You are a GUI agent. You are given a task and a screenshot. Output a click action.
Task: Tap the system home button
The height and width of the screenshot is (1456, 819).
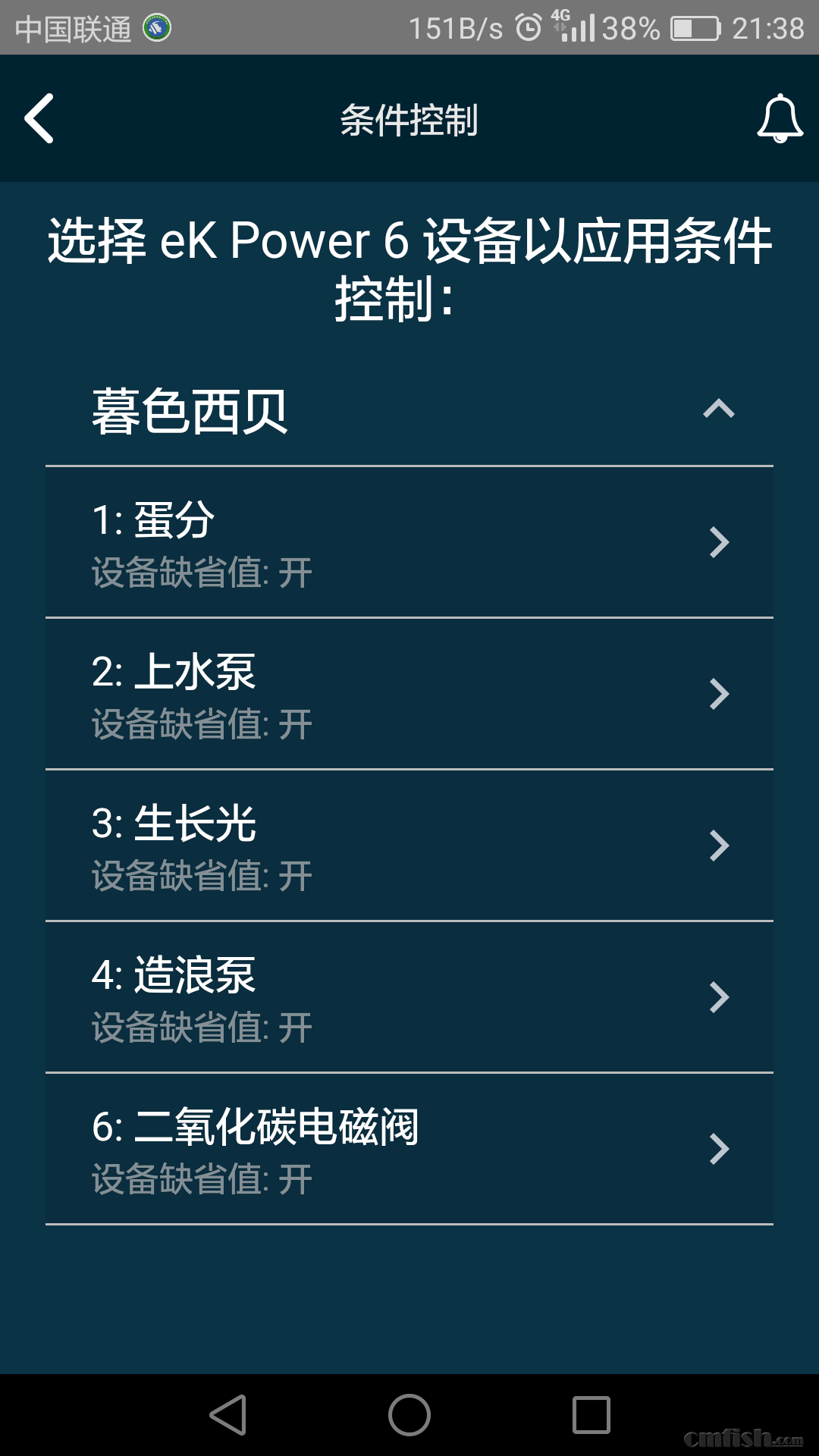pos(409,1415)
